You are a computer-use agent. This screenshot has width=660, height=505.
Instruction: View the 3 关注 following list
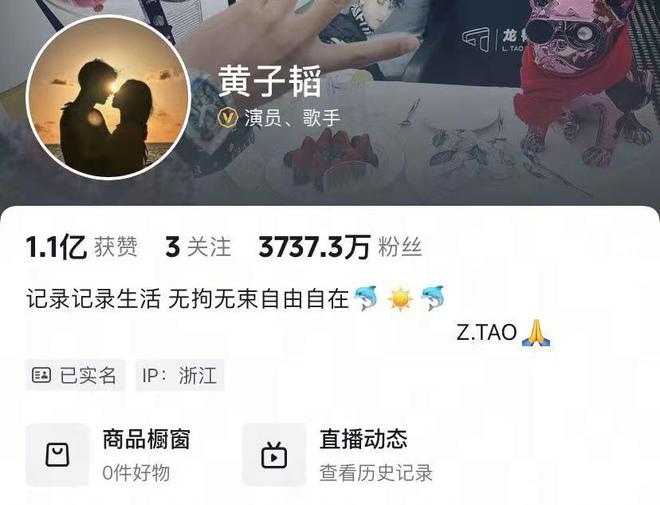[x=198, y=246]
